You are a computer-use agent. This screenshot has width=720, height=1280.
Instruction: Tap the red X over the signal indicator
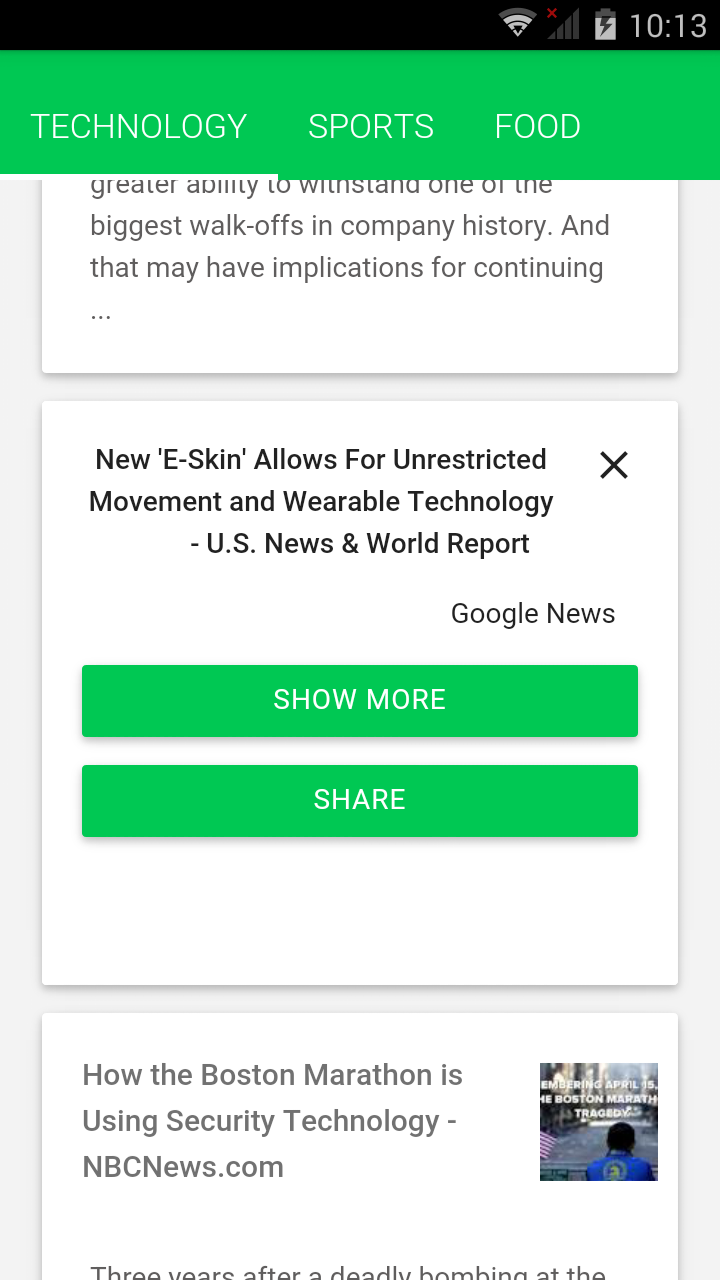[551, 13]
